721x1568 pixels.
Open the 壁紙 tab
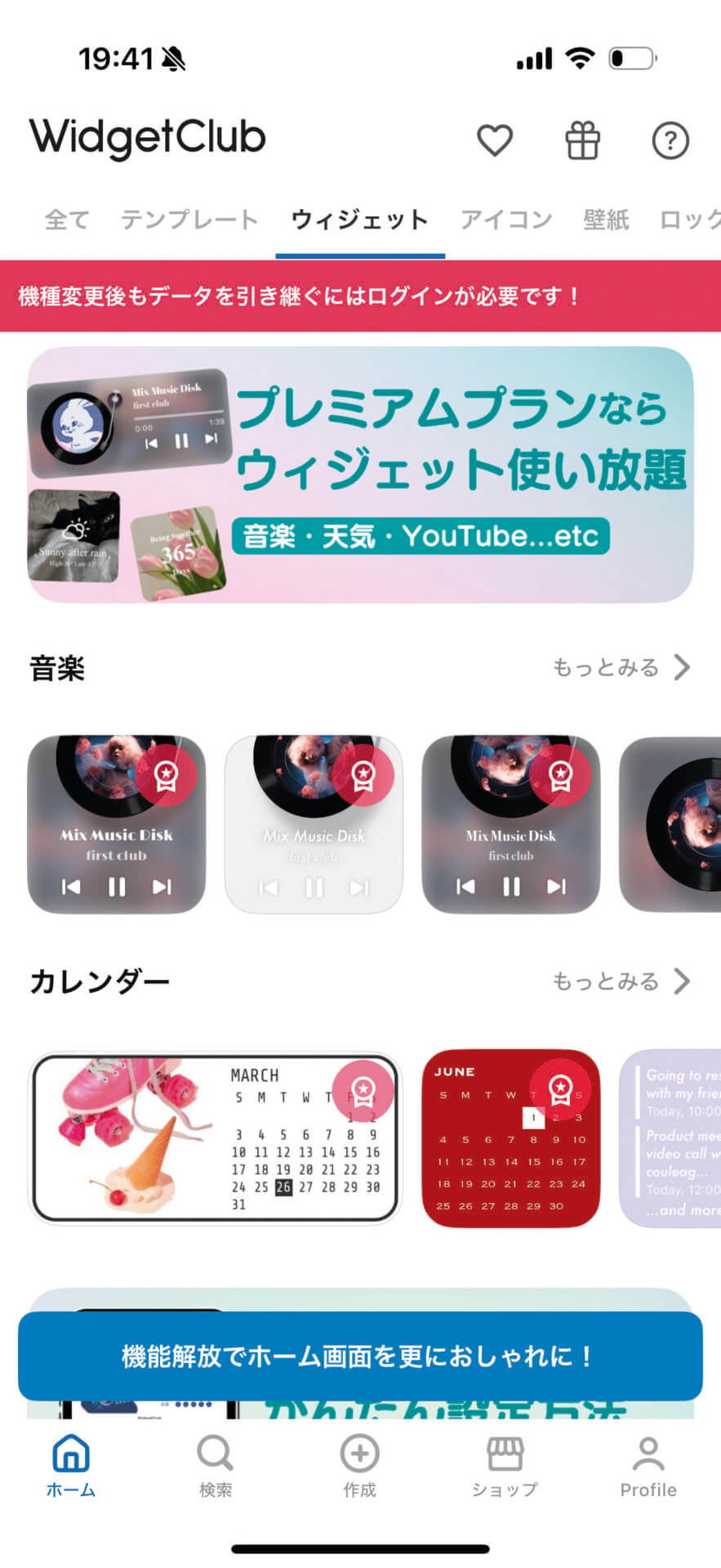pos(605,219)
